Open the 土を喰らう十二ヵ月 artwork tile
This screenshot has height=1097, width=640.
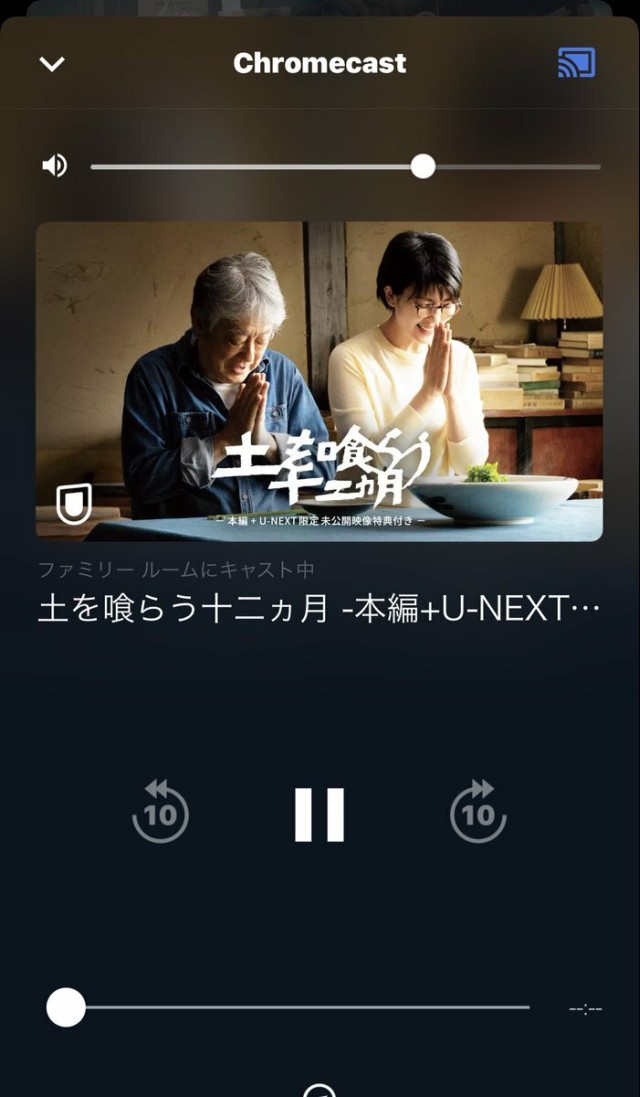(x=319, y=381)
